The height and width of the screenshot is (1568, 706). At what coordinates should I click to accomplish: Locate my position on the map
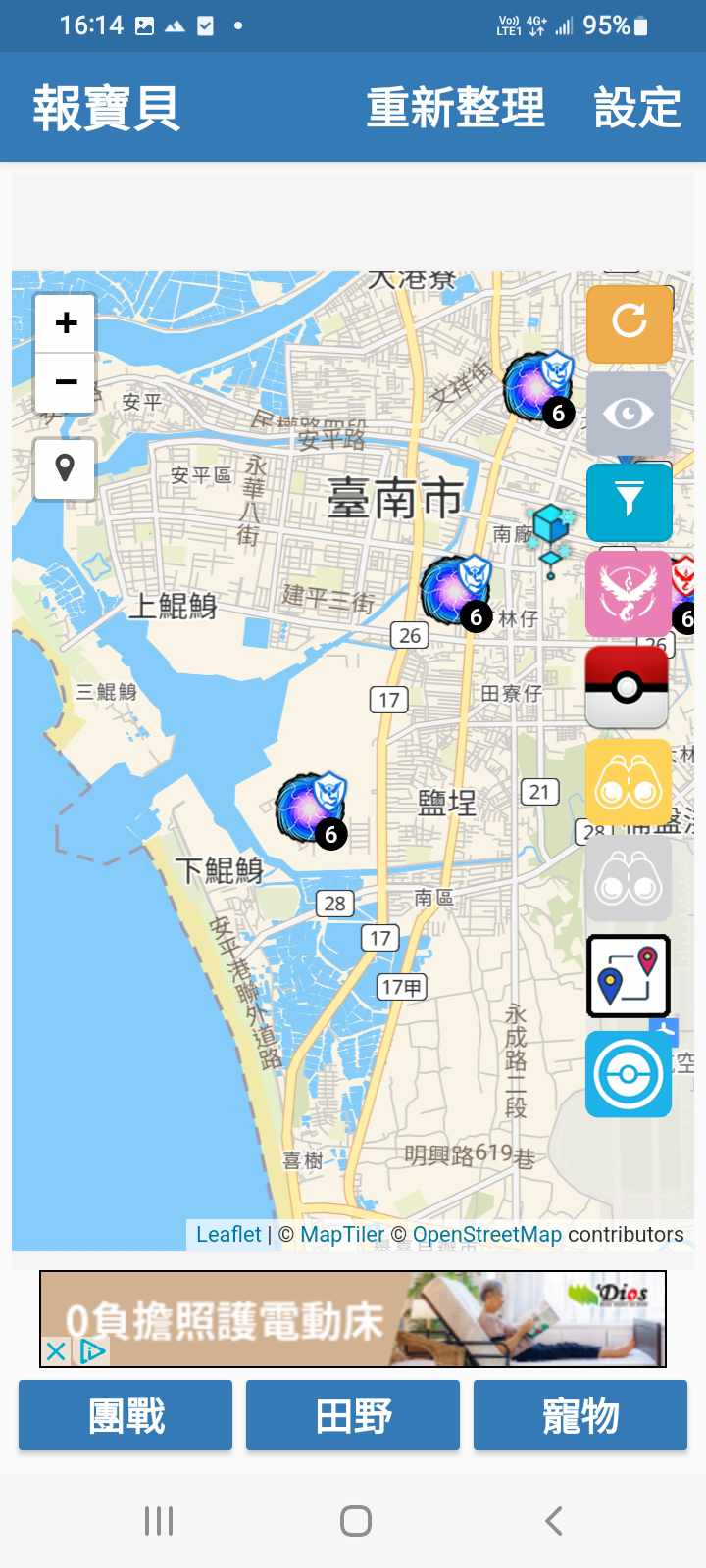click(x=66, y=468)
